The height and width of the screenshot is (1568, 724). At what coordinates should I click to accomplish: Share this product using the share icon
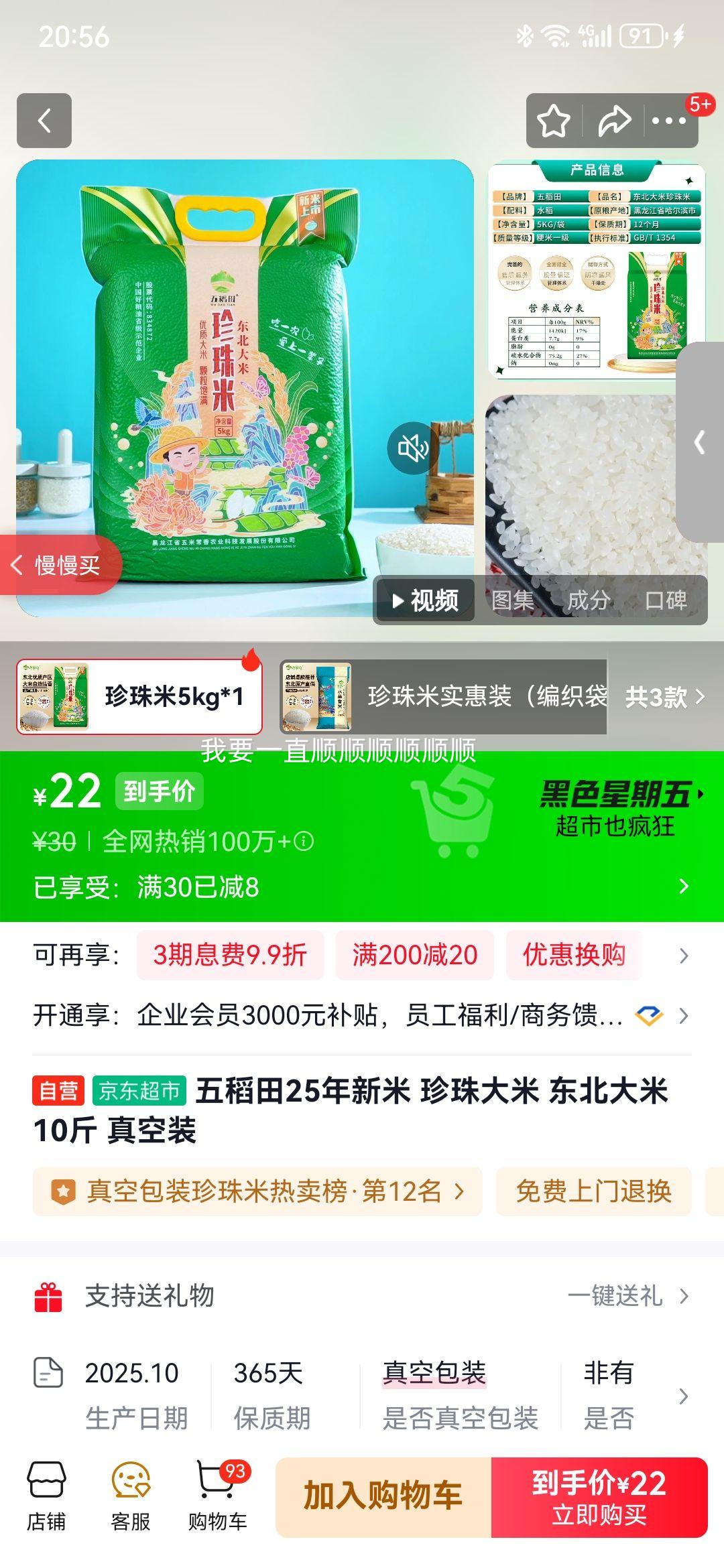coord(612,121)
